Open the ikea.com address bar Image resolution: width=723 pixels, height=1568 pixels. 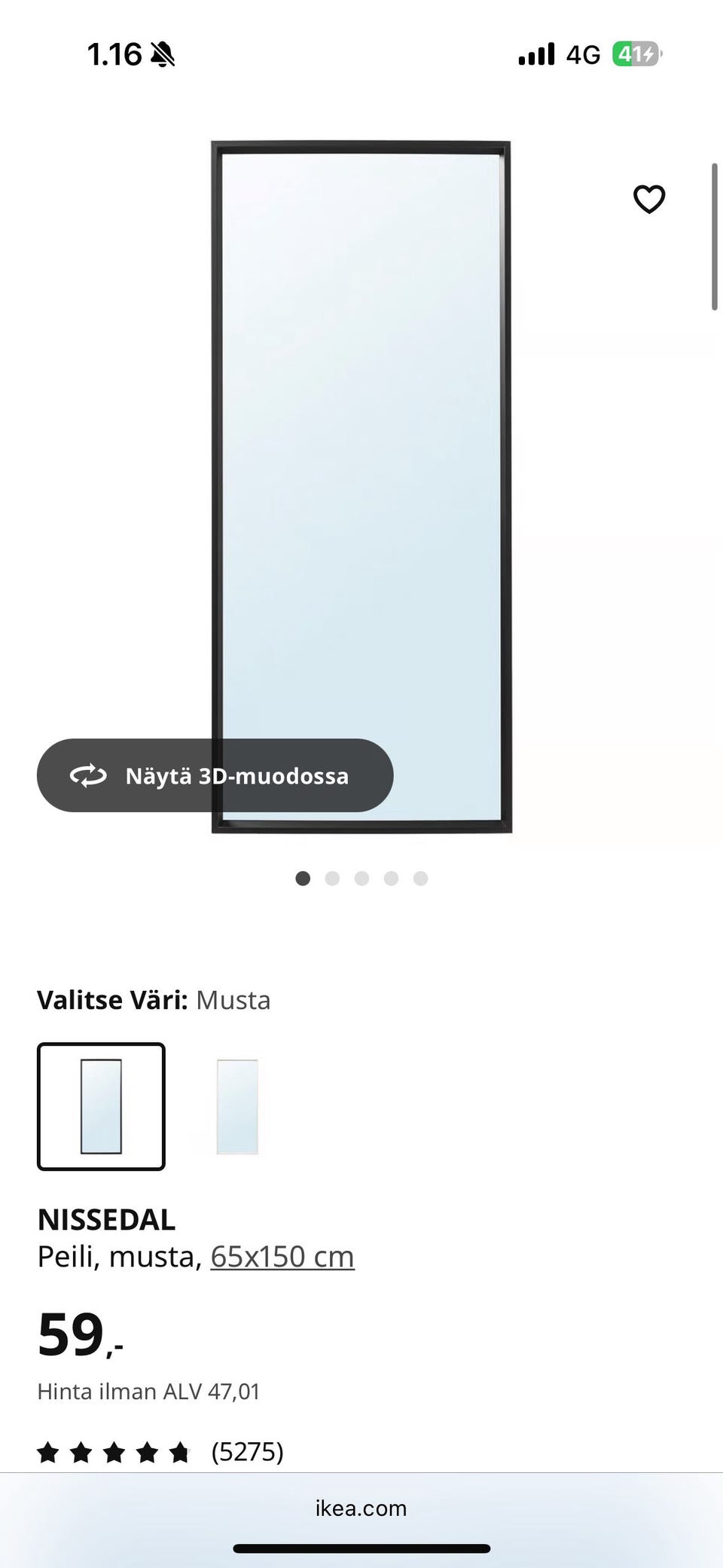click(360, 1508)
